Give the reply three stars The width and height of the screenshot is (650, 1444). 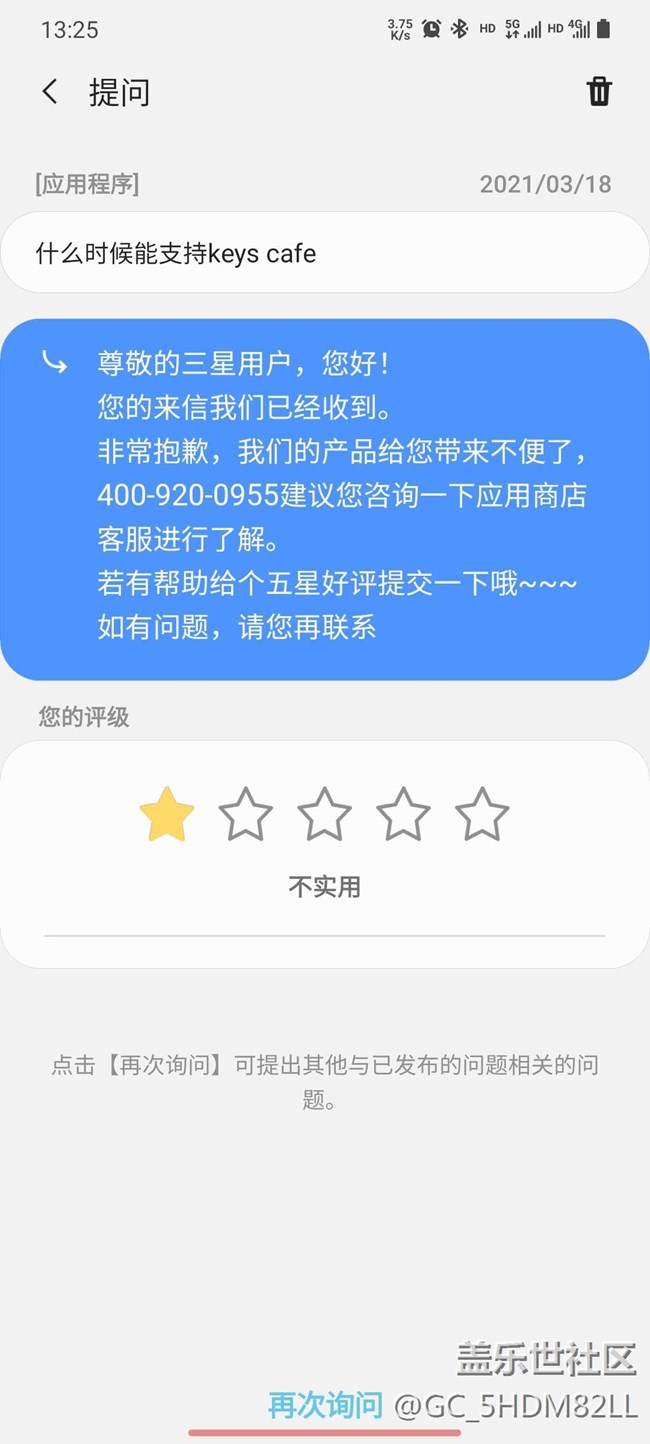(x=324, y=814)
